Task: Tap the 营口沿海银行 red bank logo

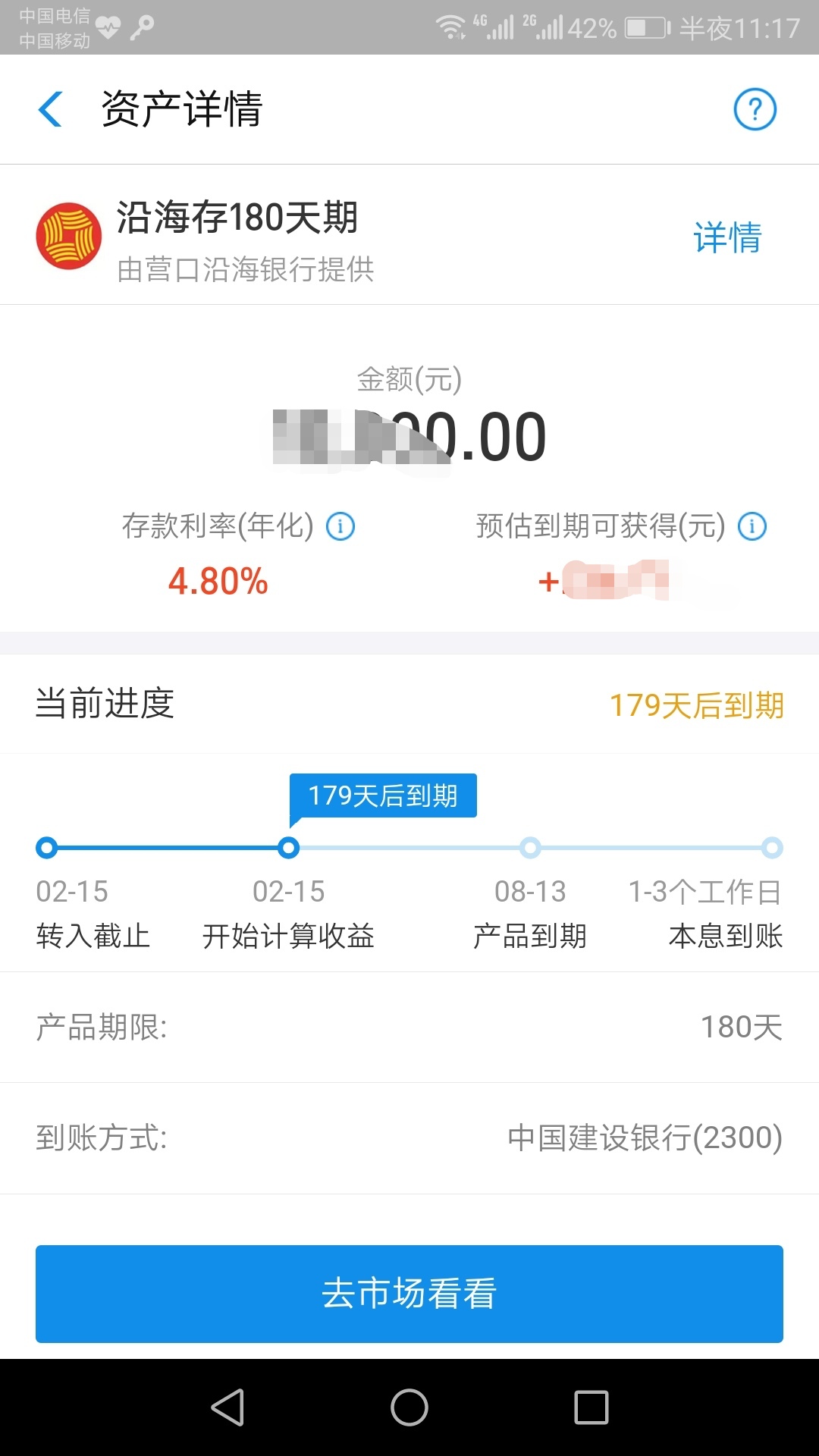Action: (x=68, y=235)
